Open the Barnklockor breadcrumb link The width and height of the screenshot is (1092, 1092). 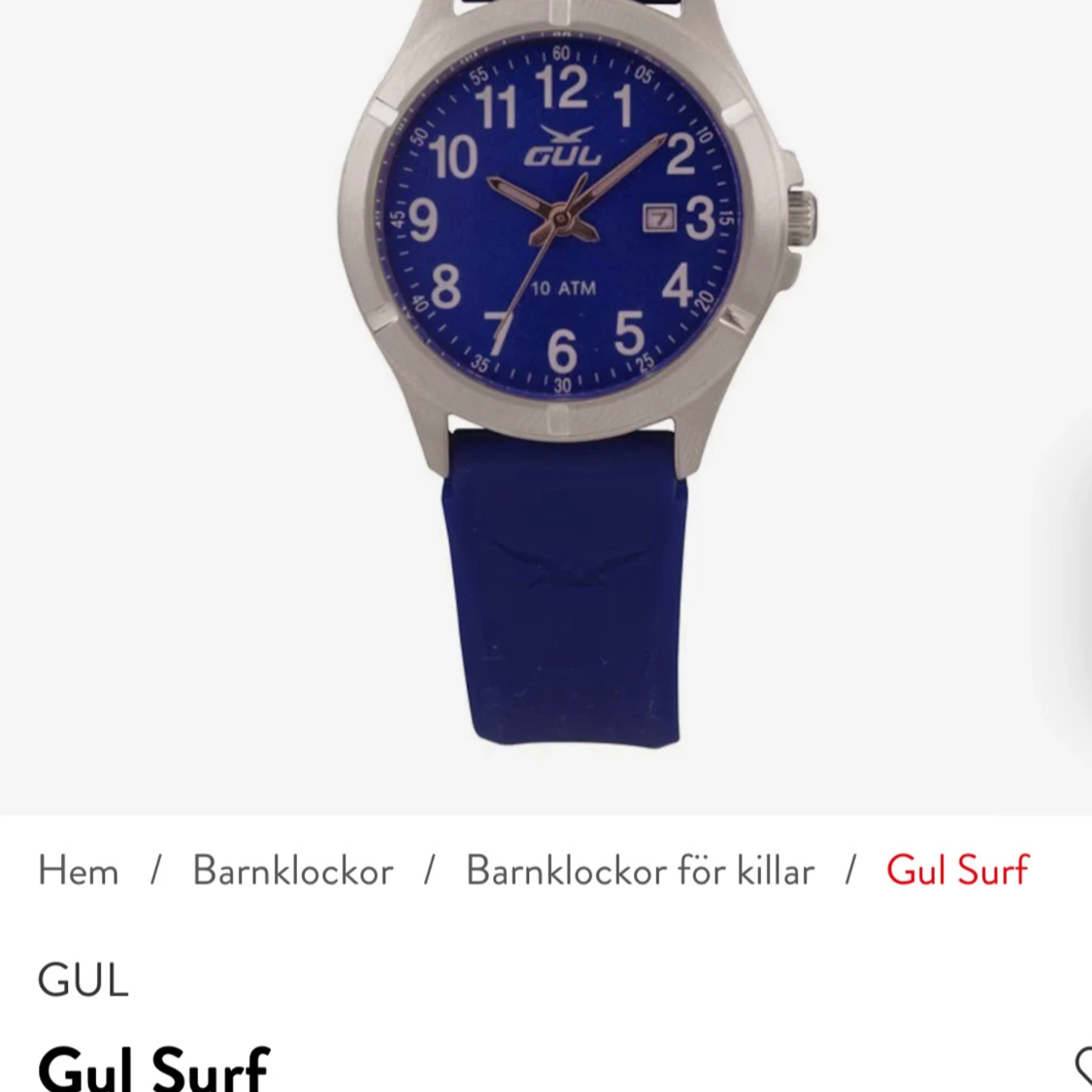292,871
